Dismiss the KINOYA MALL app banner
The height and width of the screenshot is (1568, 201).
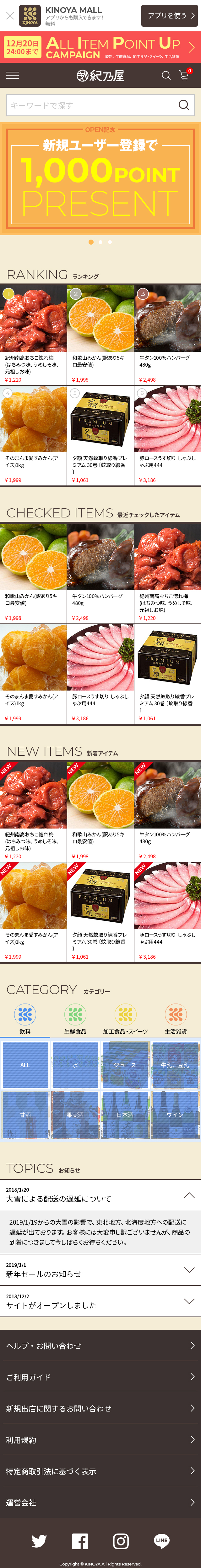coord(10,16)
